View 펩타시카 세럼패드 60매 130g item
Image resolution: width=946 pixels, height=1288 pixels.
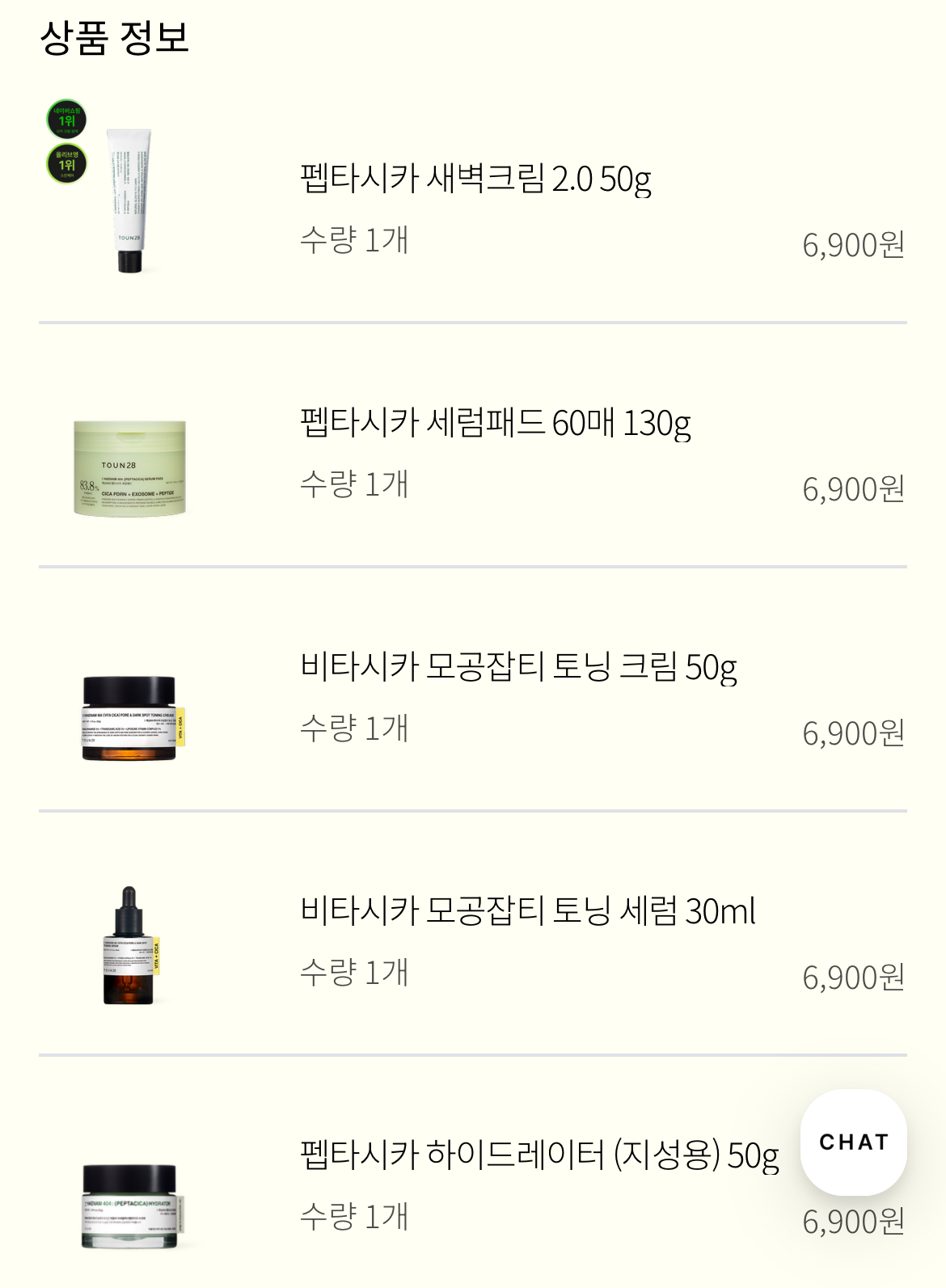[495, 423]
